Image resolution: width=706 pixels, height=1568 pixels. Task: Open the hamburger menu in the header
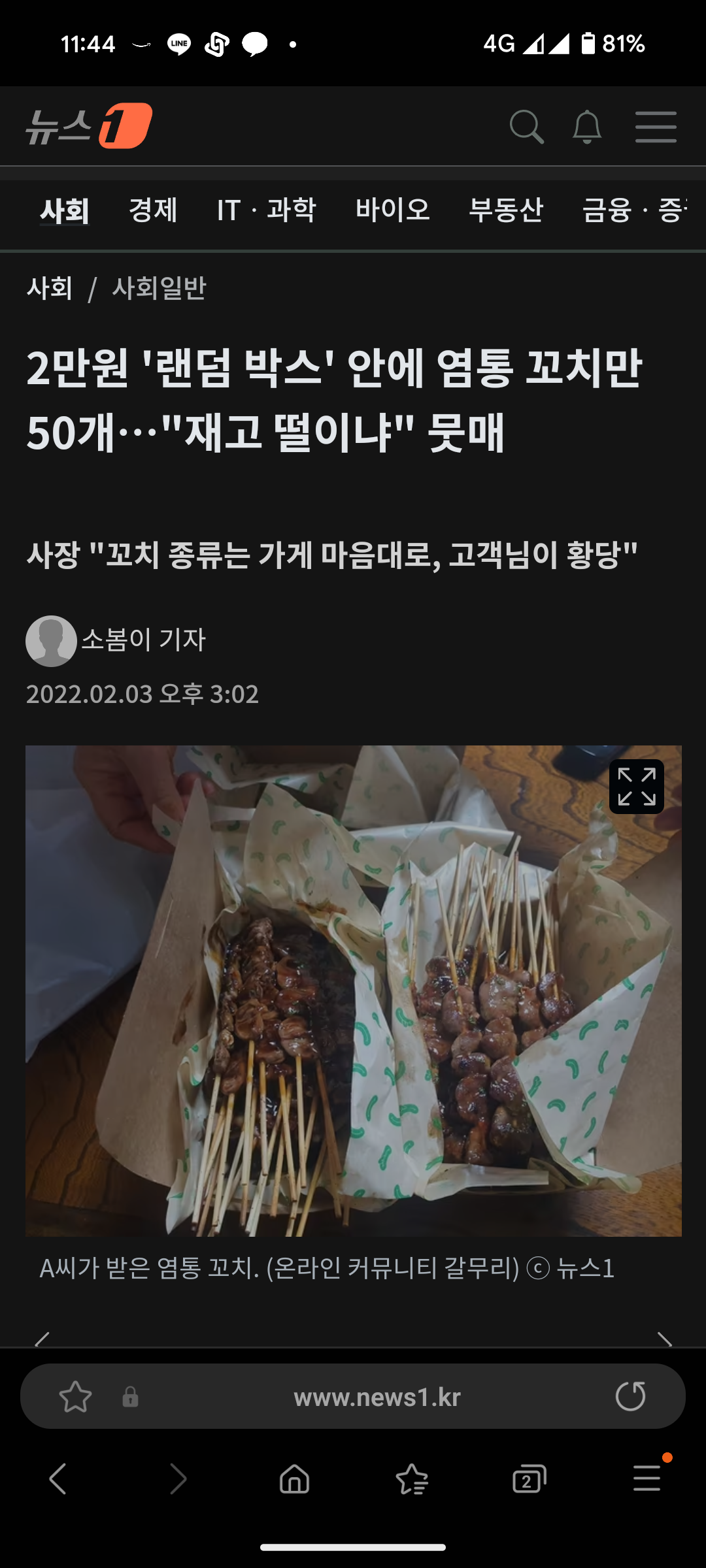tap(656, 127)
